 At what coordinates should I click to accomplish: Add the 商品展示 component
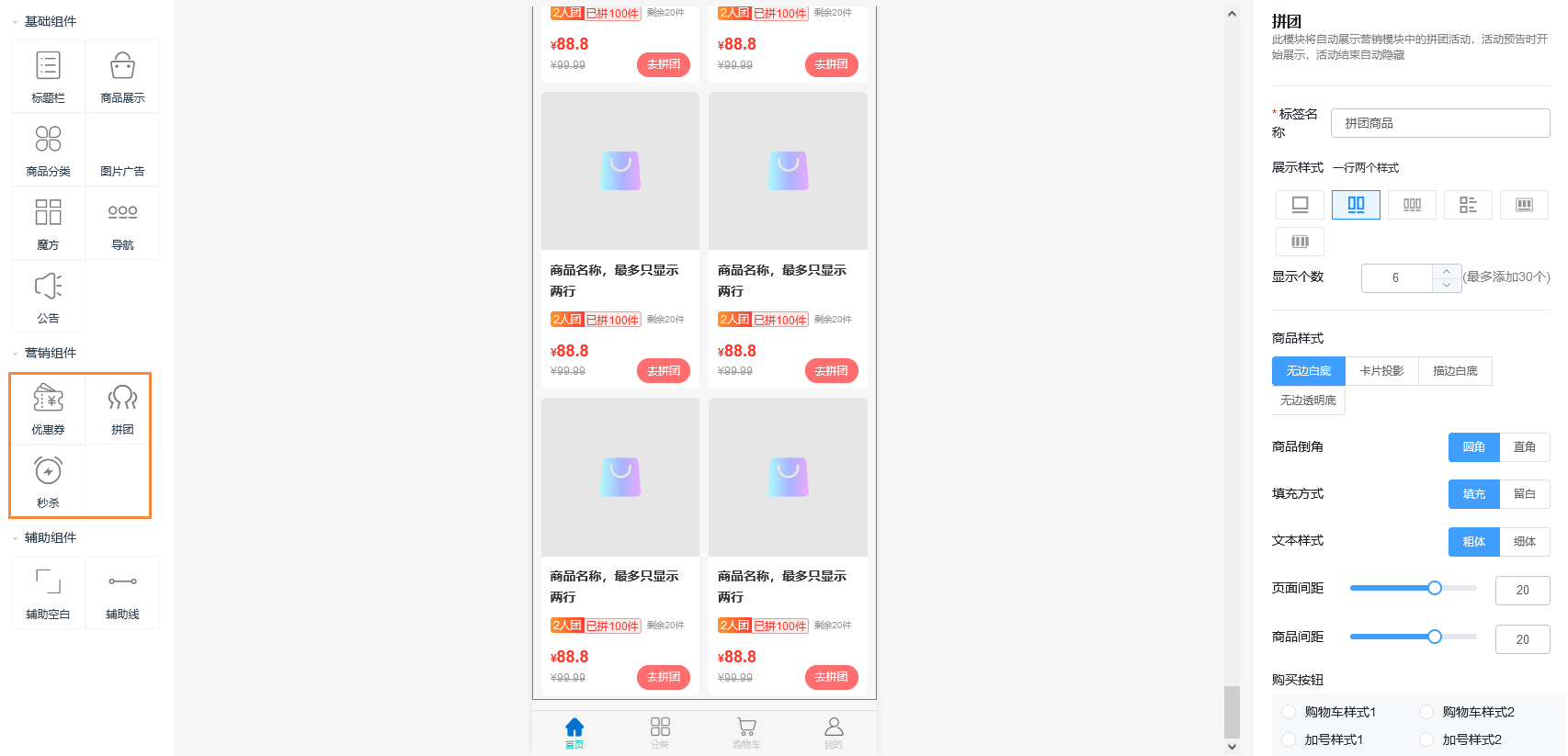click(122, 76)
